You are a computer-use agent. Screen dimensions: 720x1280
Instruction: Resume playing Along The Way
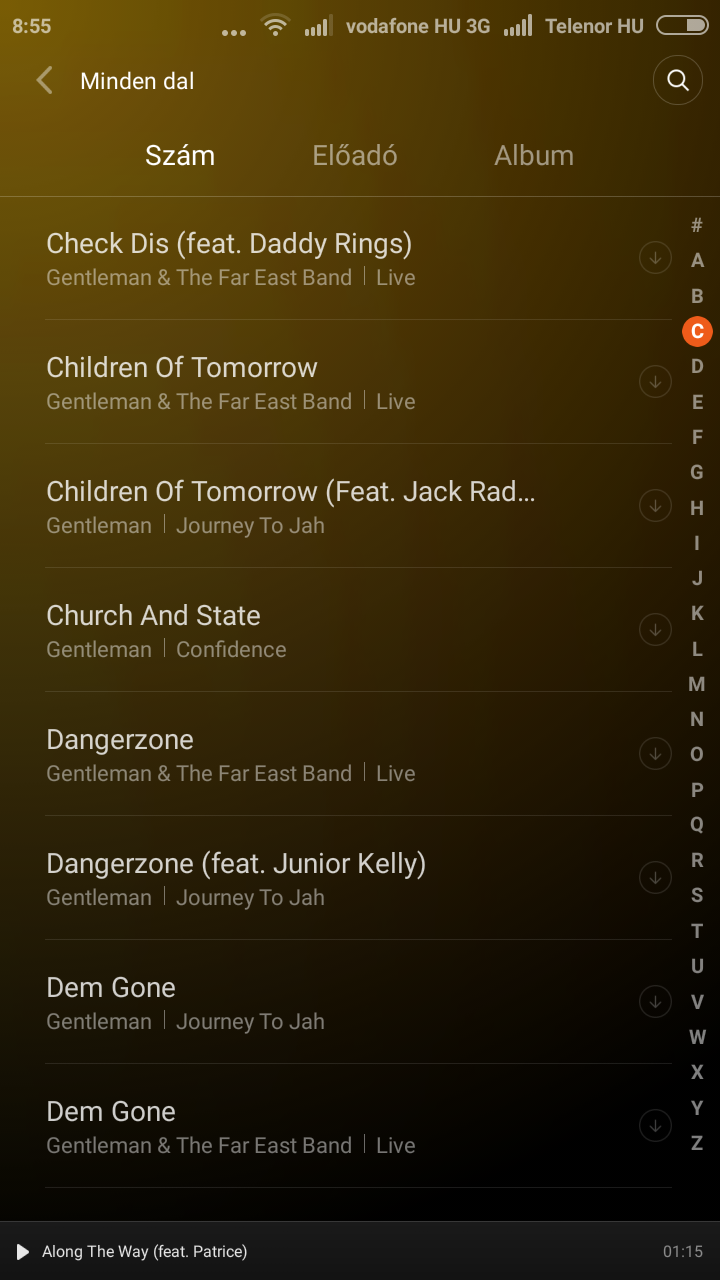(23, 1251)
